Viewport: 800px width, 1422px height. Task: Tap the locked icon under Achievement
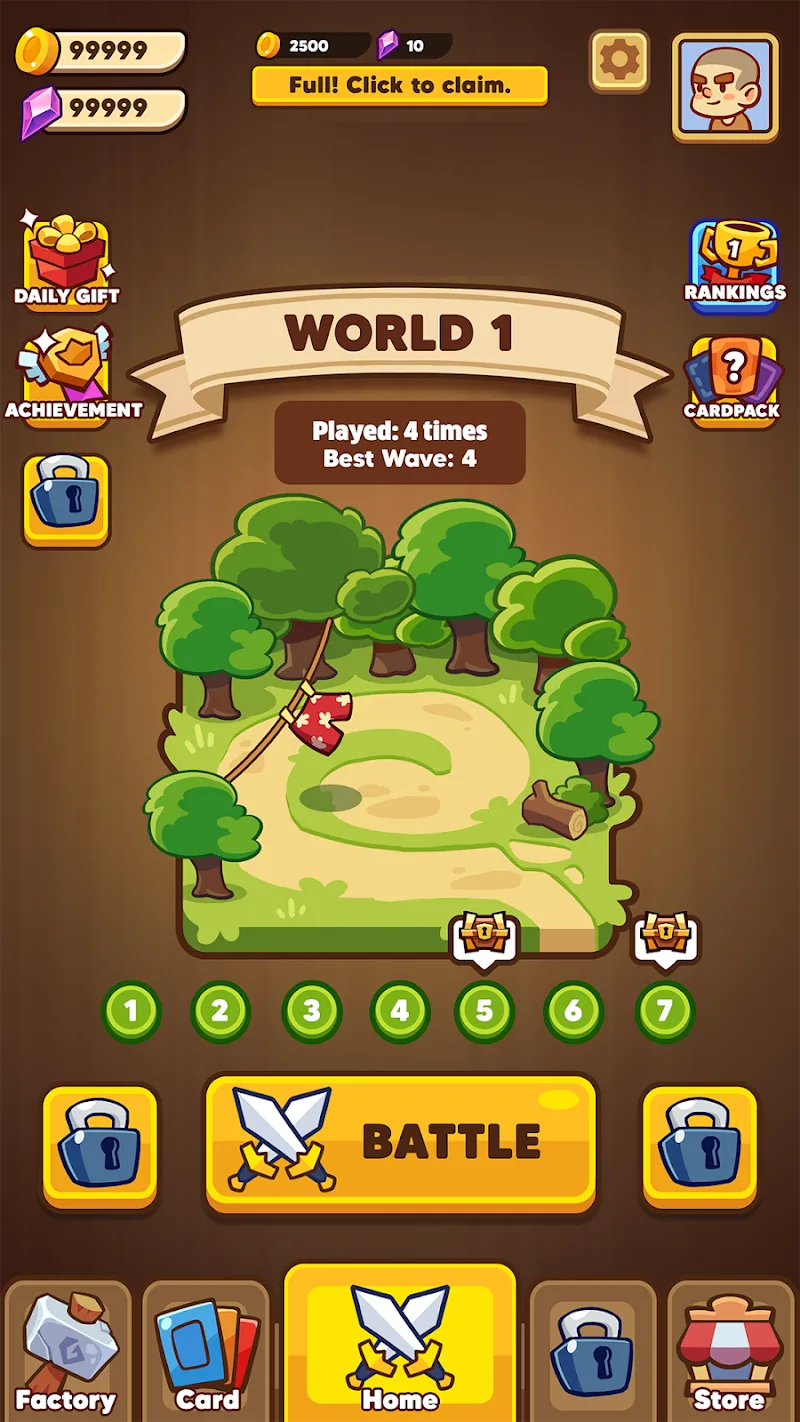(x=67, y=499)
